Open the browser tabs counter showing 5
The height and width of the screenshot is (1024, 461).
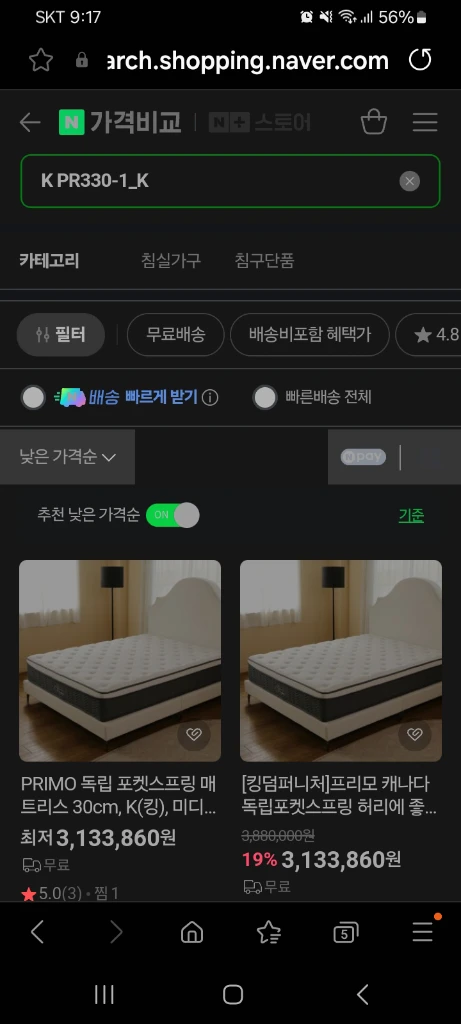coord(345,933)
